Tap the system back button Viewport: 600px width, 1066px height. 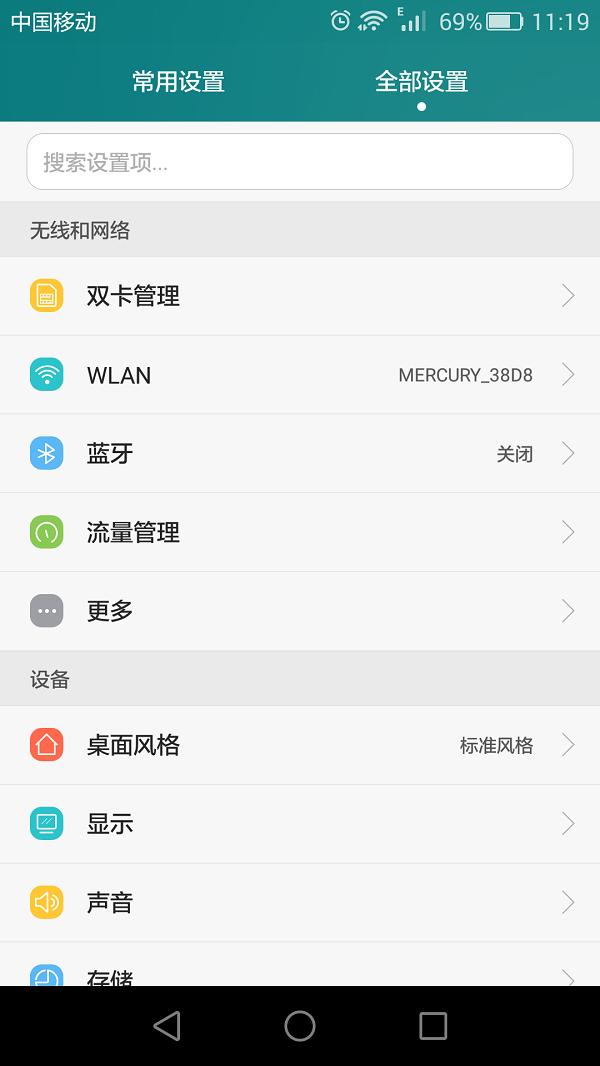pos(167,1026)
